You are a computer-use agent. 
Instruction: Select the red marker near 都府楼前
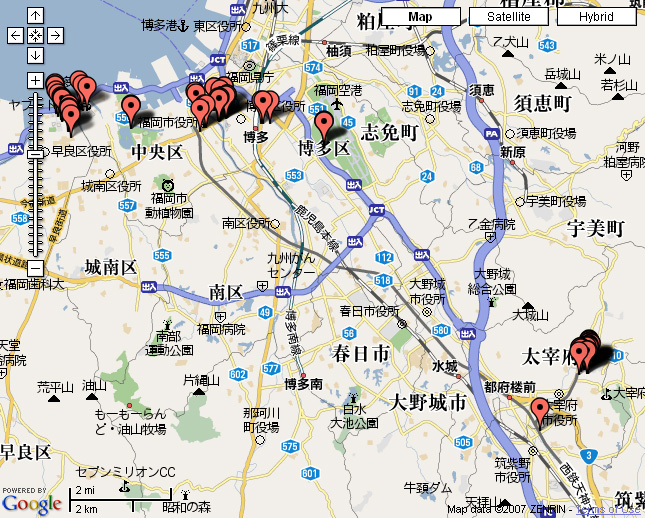(x=540, y=409)
